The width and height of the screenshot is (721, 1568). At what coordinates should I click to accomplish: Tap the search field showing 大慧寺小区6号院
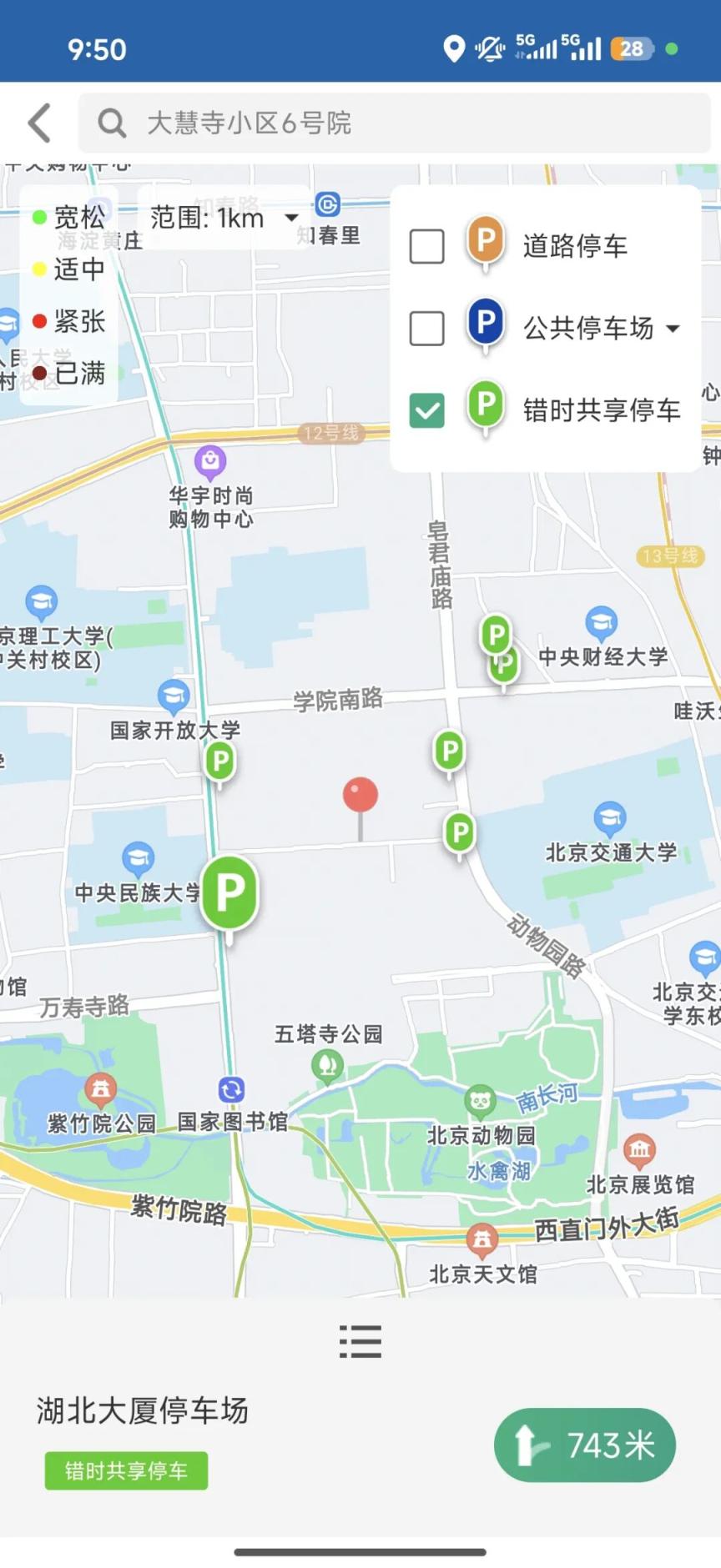394,123
